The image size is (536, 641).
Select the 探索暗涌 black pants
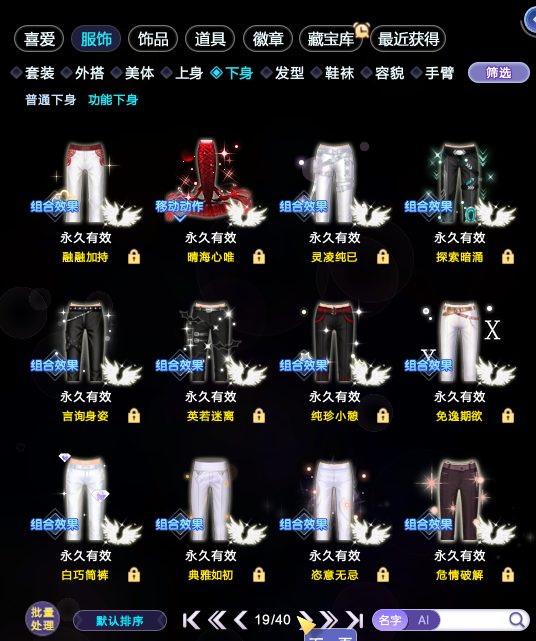click(460, 183)
